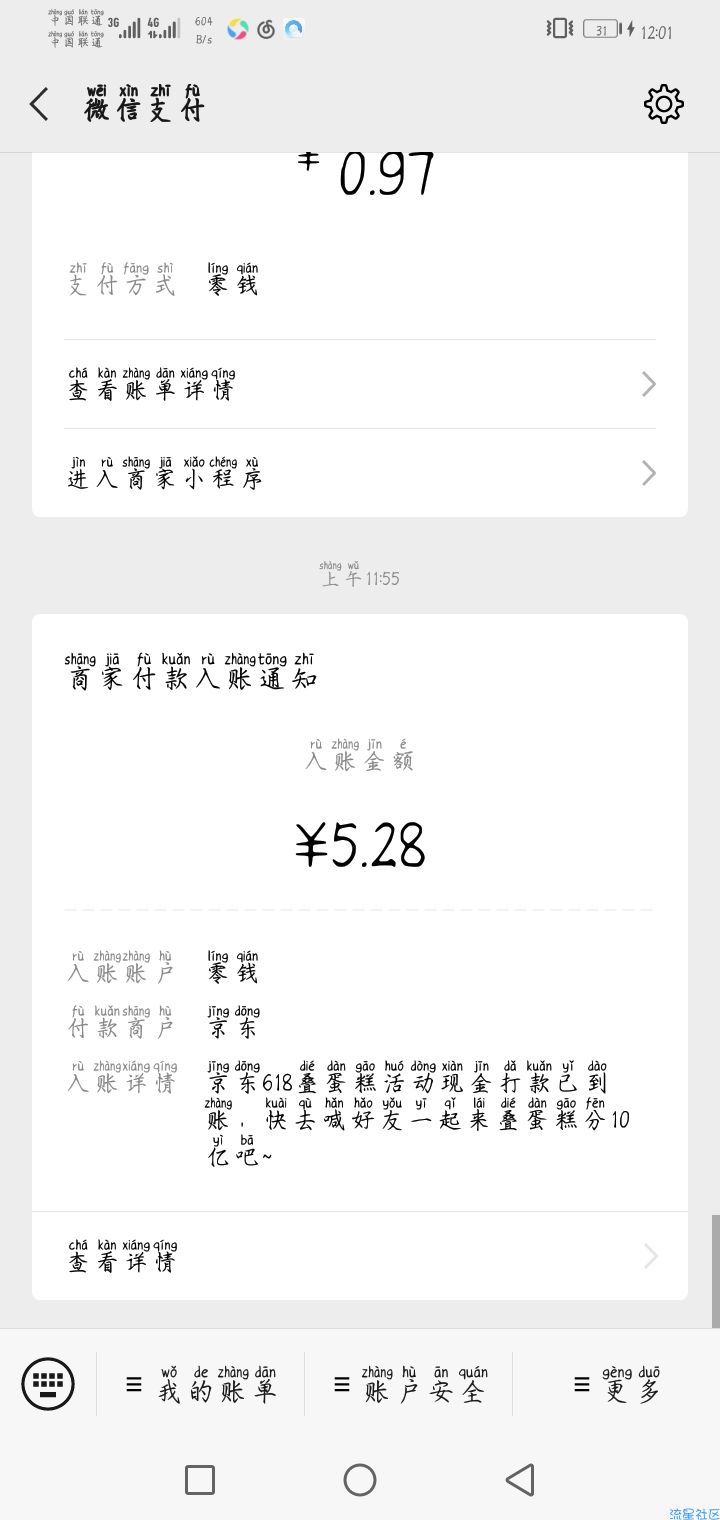Tap the system home button
The height and width of the screenshot is (1520, 720).
[360, 1480]
